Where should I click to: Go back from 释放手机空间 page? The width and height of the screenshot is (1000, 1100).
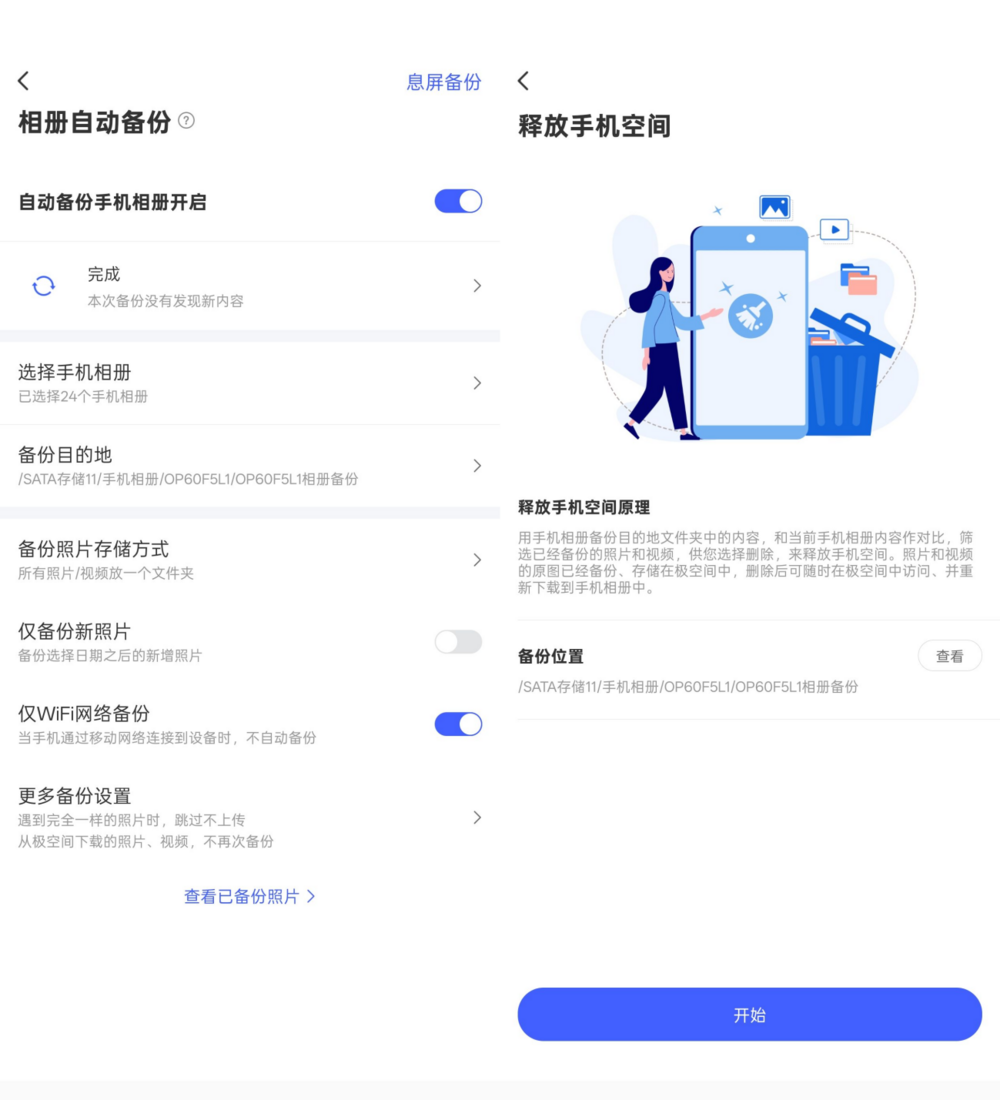pos(523,81)
